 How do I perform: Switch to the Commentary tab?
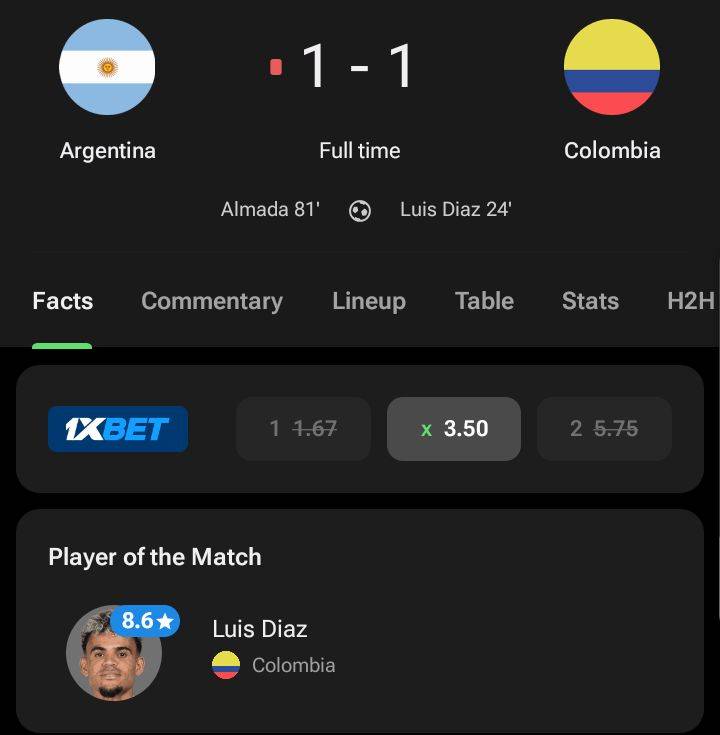[212, 301]
